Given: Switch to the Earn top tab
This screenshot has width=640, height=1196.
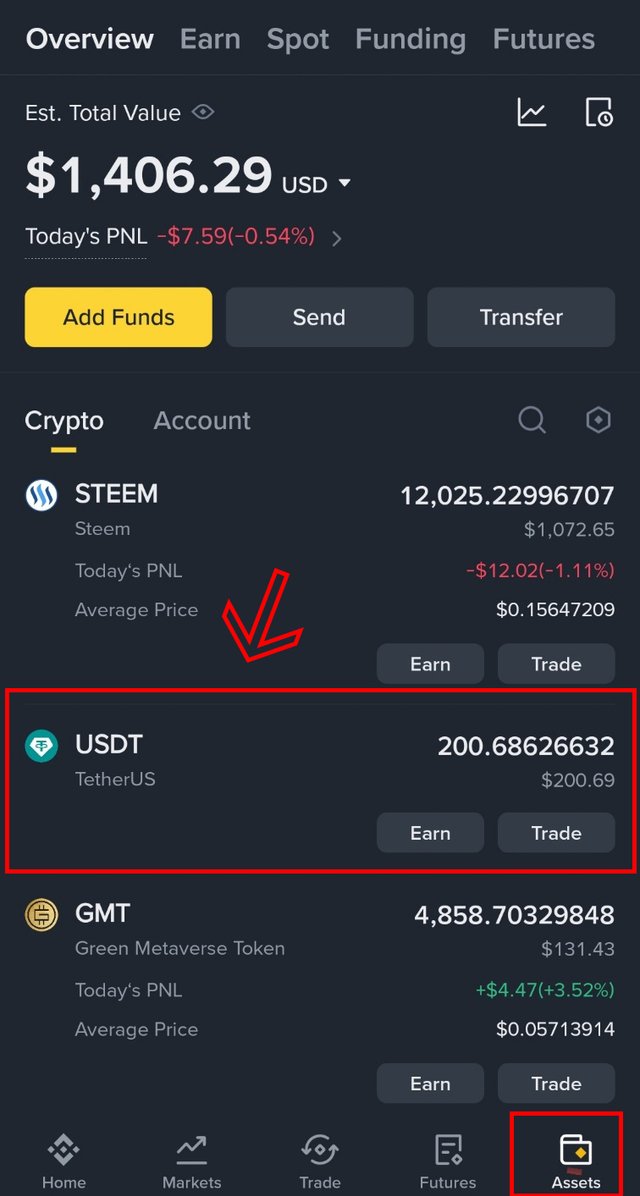Looking at the screenshot, I should tap(210, 39).
